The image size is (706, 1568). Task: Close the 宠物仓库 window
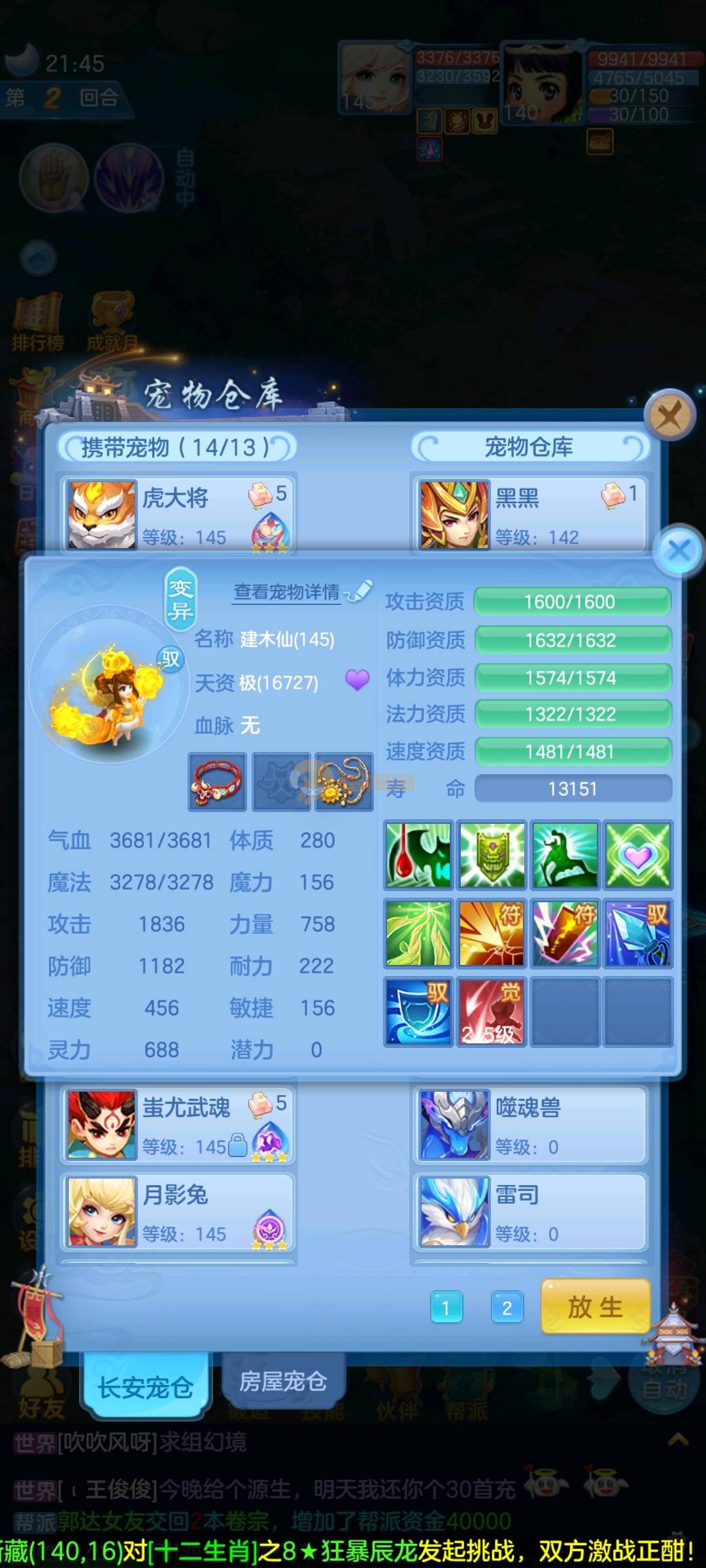[669, 415]
